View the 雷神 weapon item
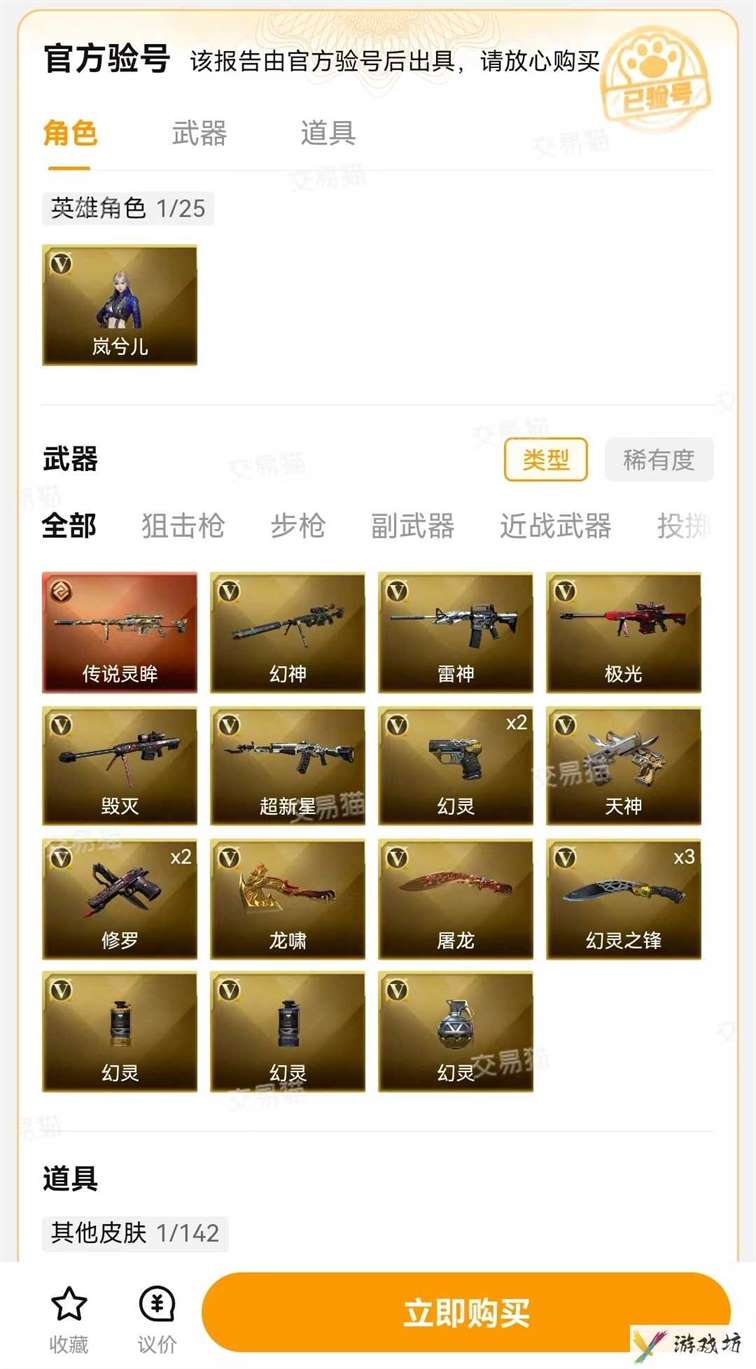756x1369 pixels. 455,633
